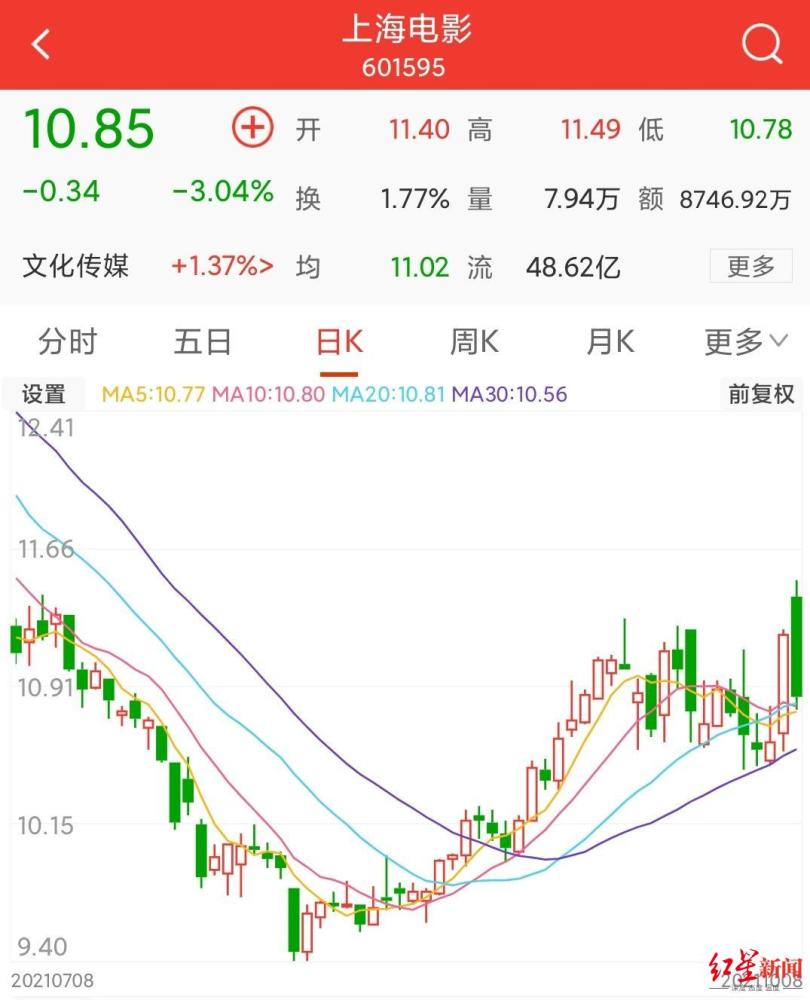810x1000 pixels.
Task: Tap the plus icon to add to watchlist
Action: click(x=252, y=128)
